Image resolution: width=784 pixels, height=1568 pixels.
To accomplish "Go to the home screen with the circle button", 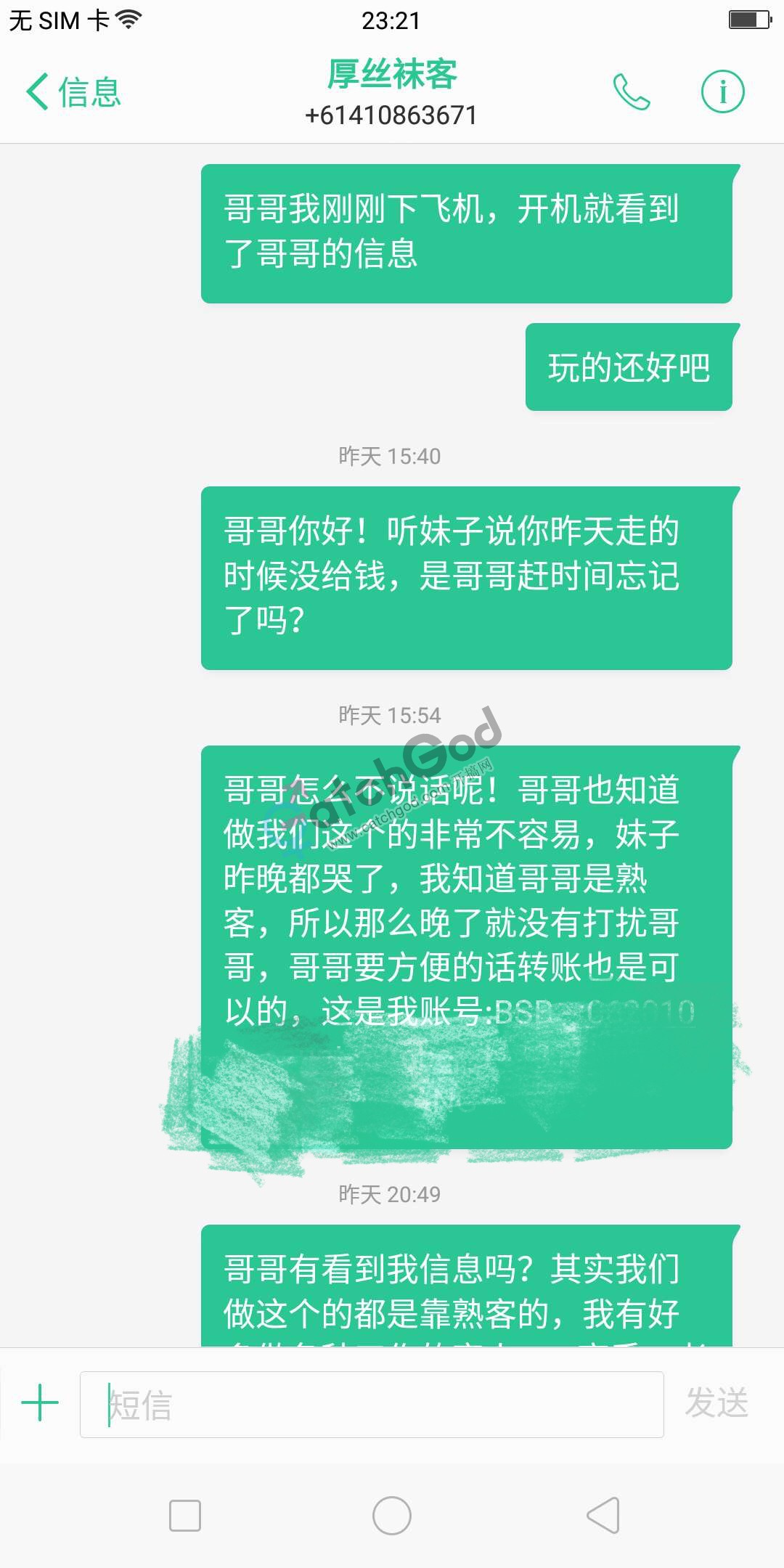I will (392, 1516).
